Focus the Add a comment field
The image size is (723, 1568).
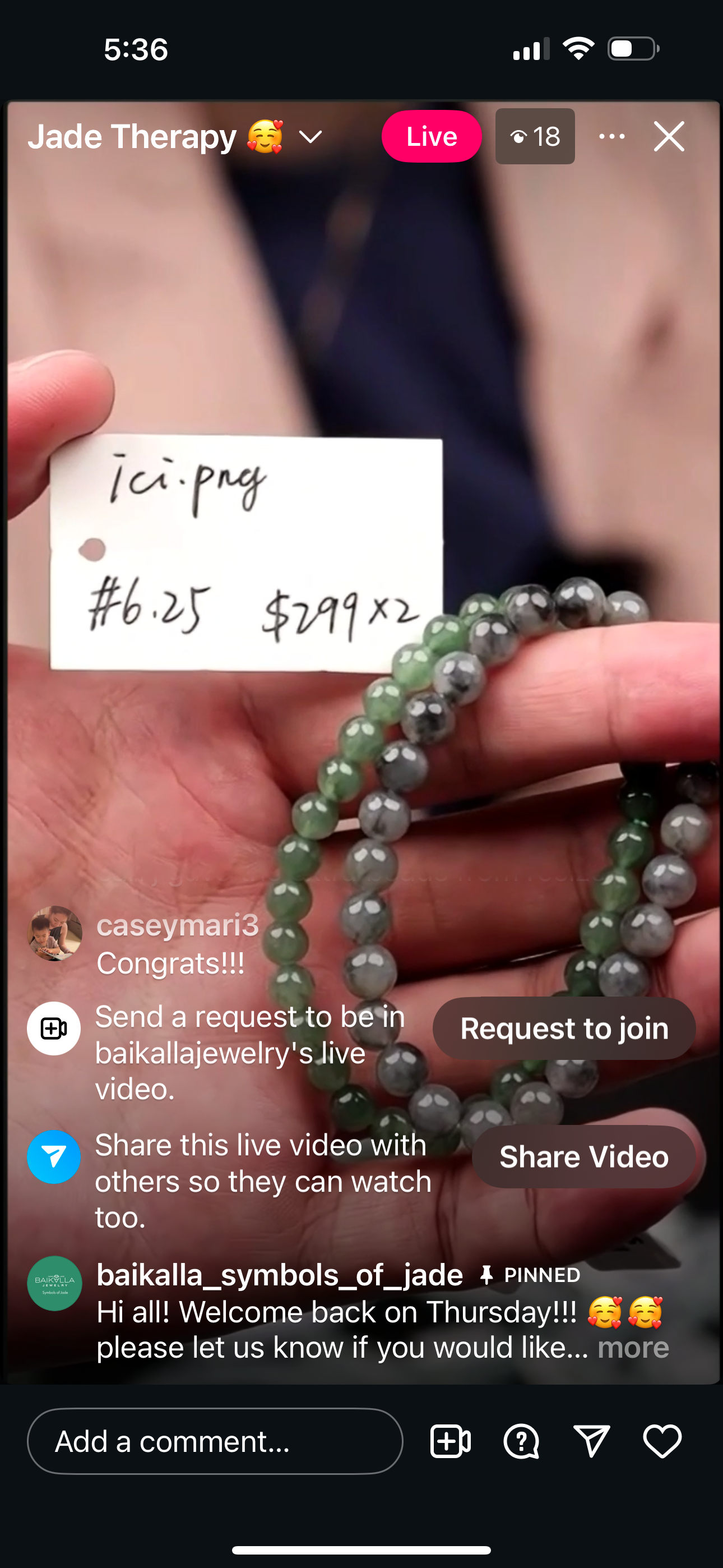click(215, 1441)
